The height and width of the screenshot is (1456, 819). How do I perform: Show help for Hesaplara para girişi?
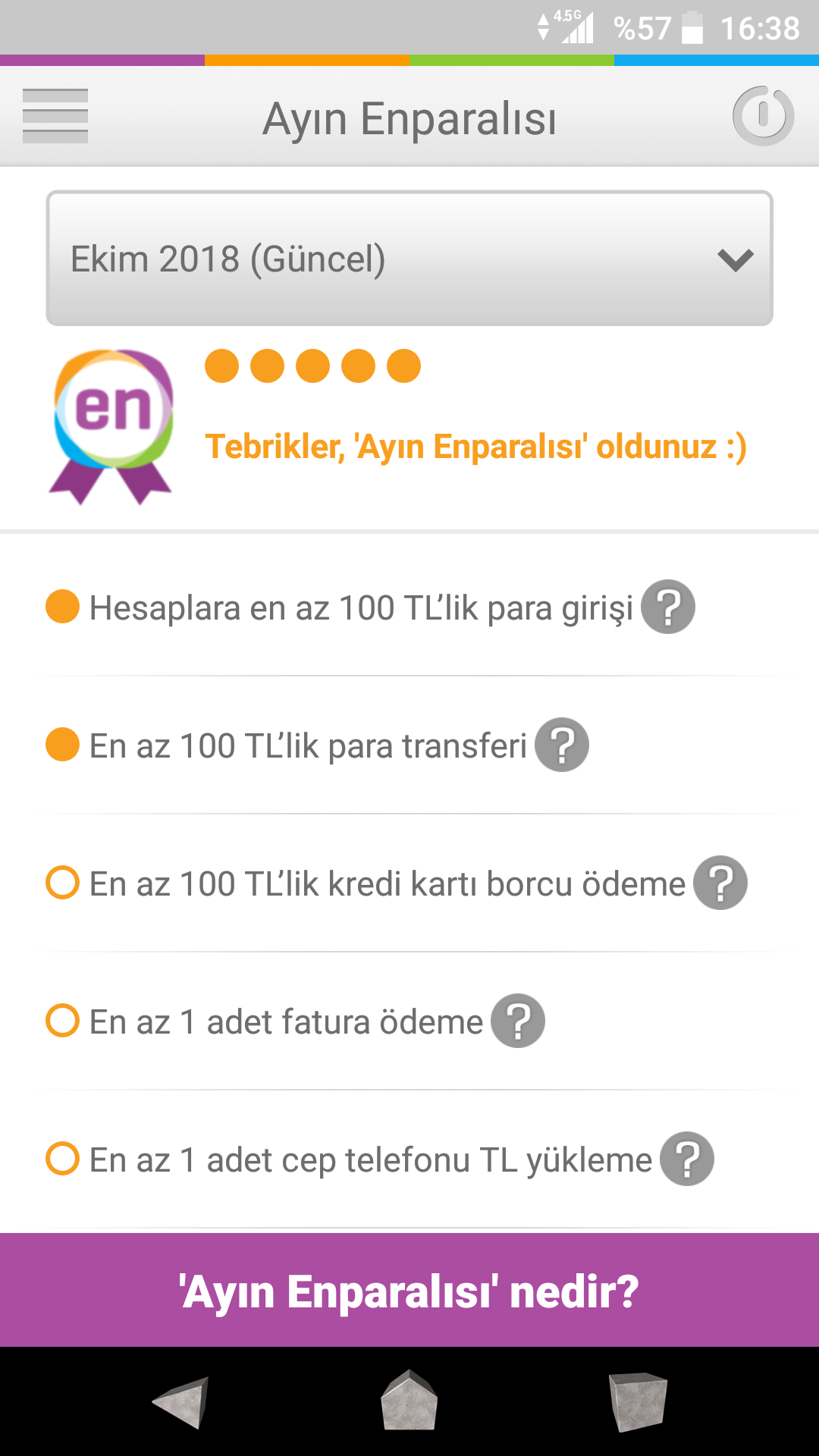668,607
